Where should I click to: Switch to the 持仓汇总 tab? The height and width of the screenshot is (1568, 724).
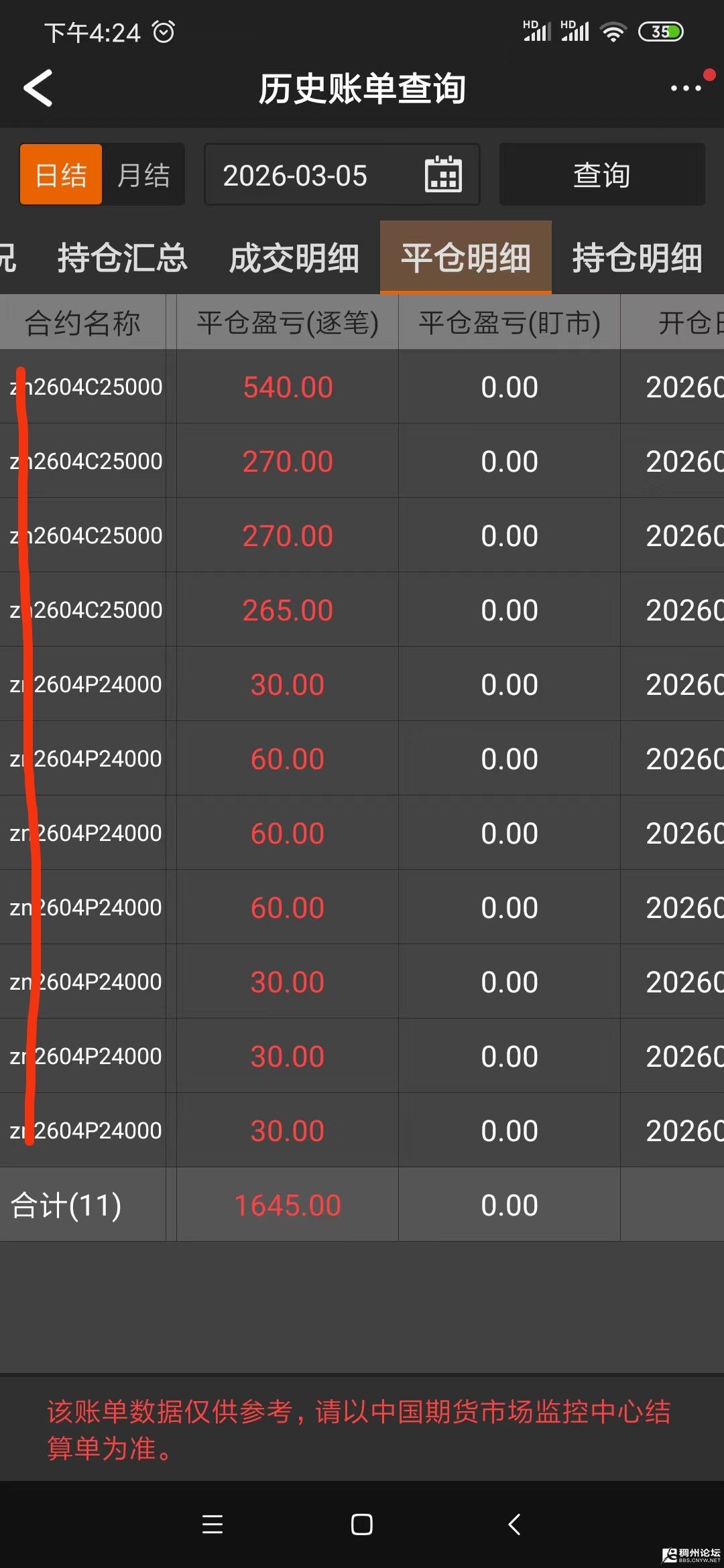pos(123,258)
